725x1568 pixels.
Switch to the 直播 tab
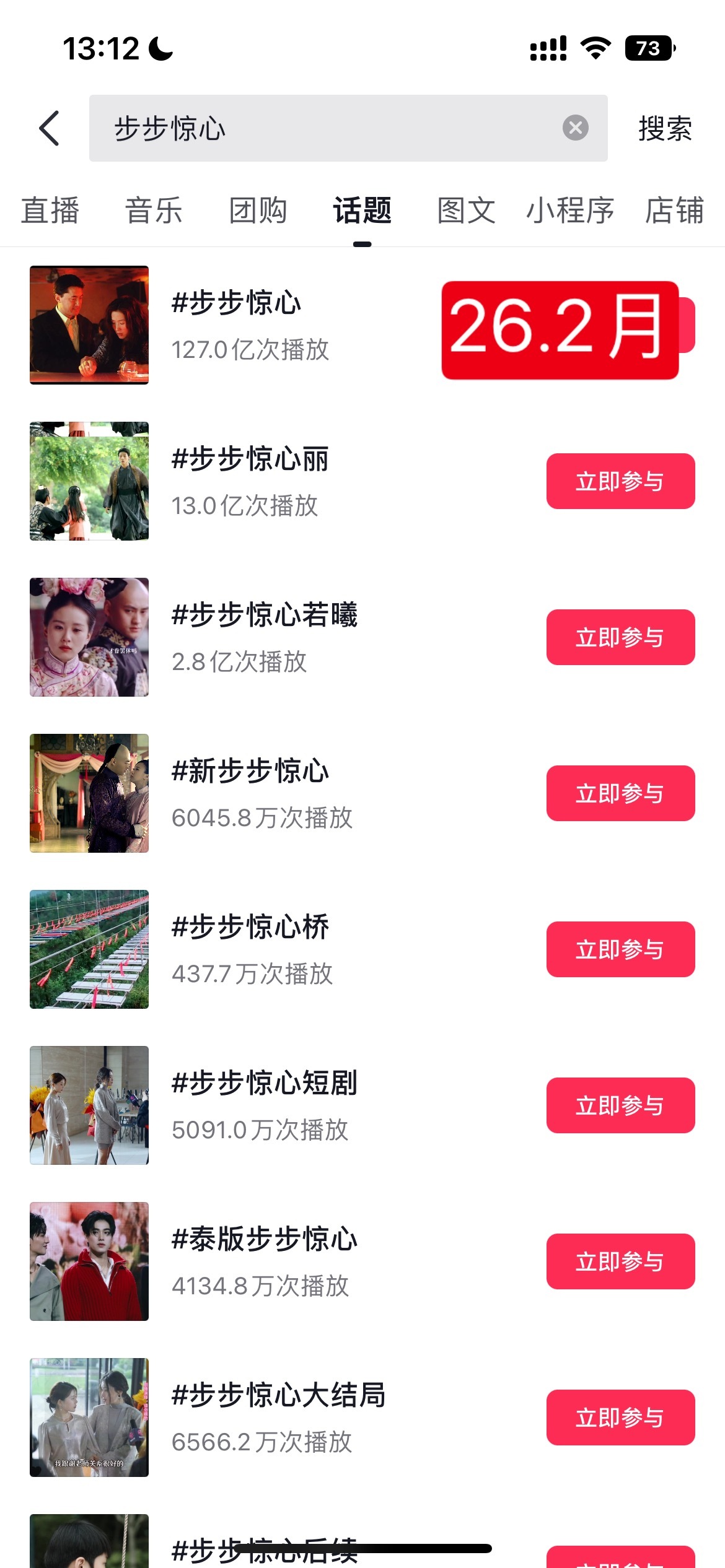50,211
